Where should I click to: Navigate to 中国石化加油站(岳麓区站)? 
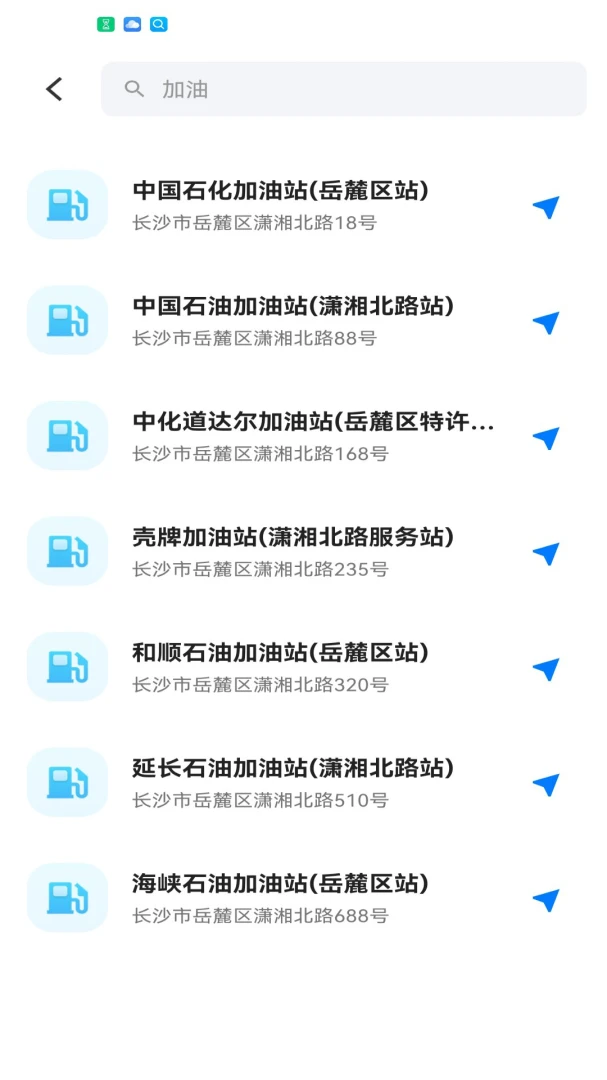[x=546, y=207]
